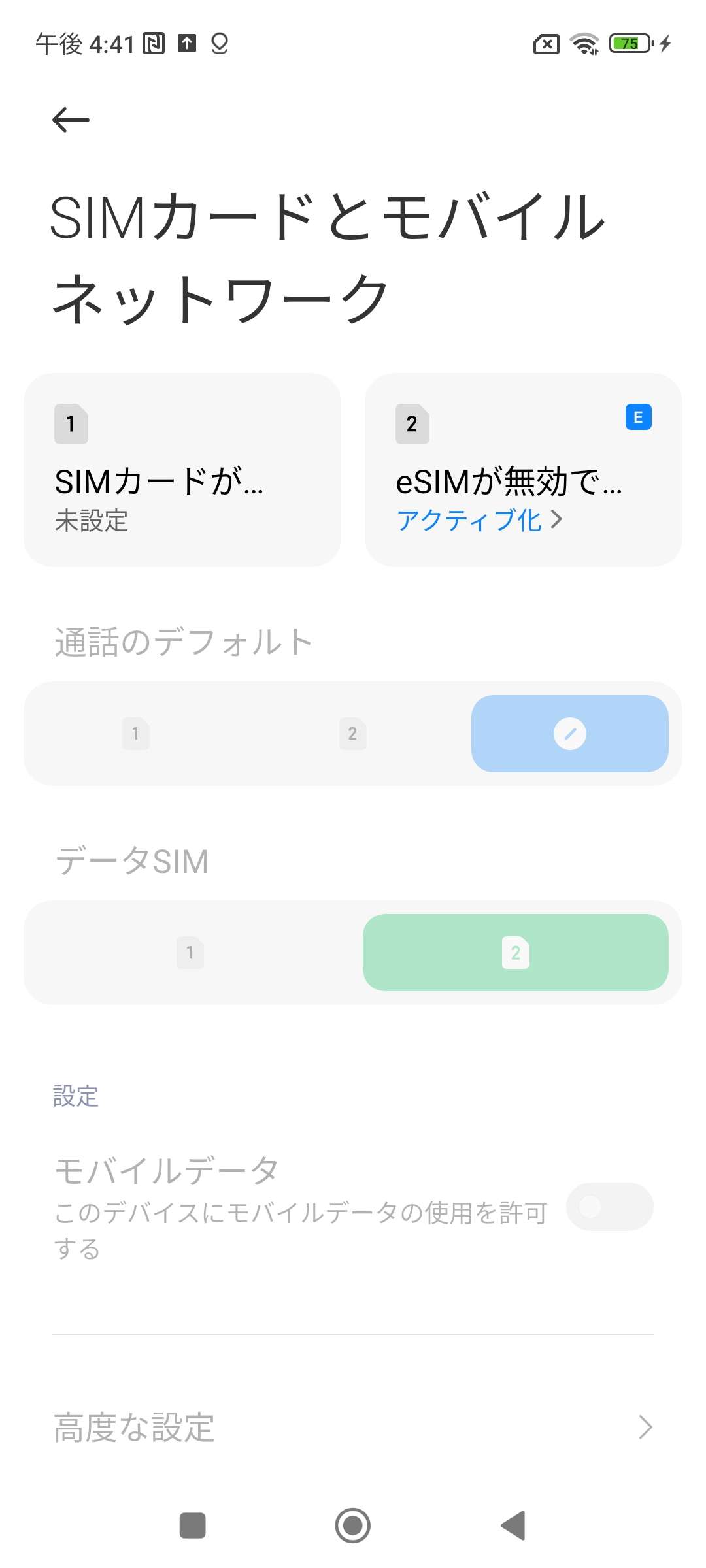The image size is (706, 1568).
Task: Choose the ask-every-time option for calls
Action: click(x=569, y=734)
